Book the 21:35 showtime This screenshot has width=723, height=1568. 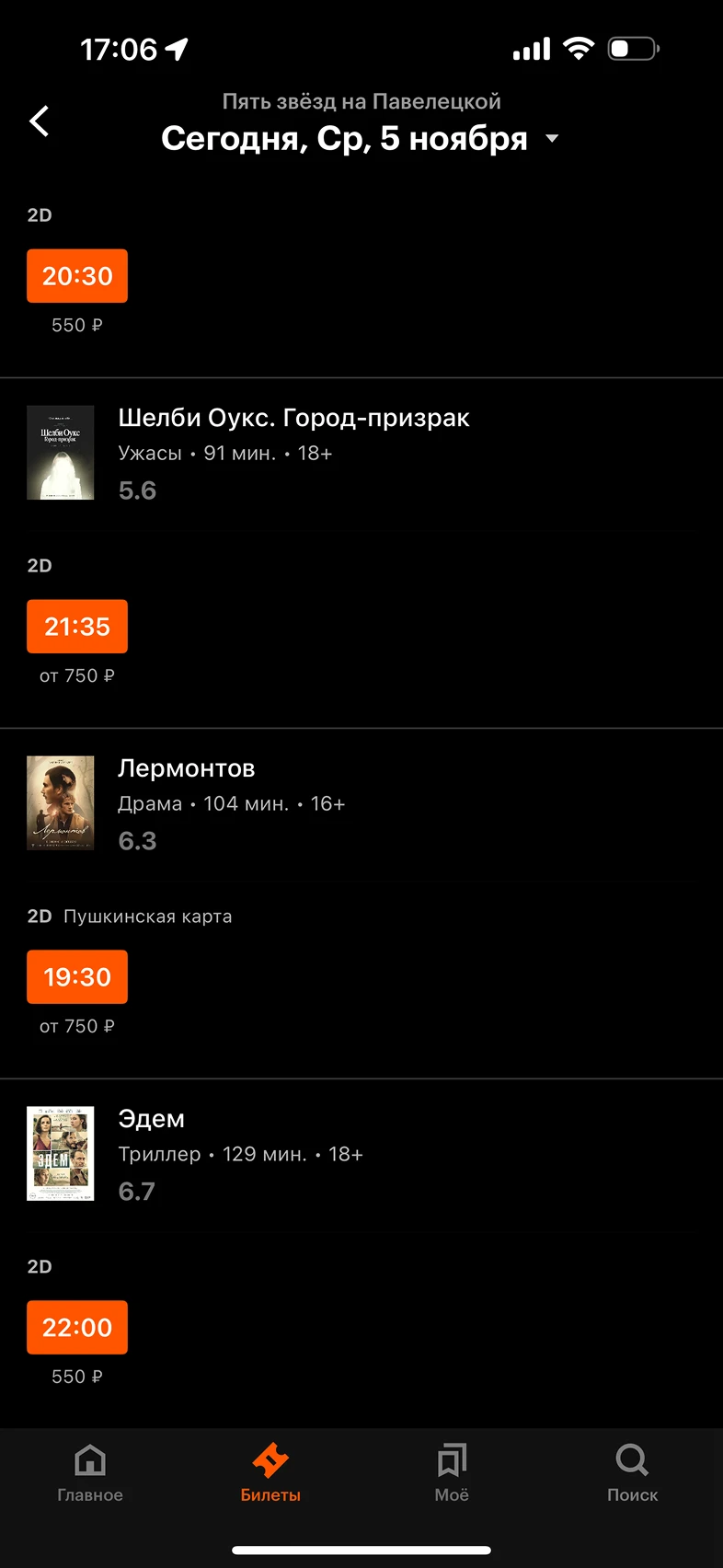[77, 627]
